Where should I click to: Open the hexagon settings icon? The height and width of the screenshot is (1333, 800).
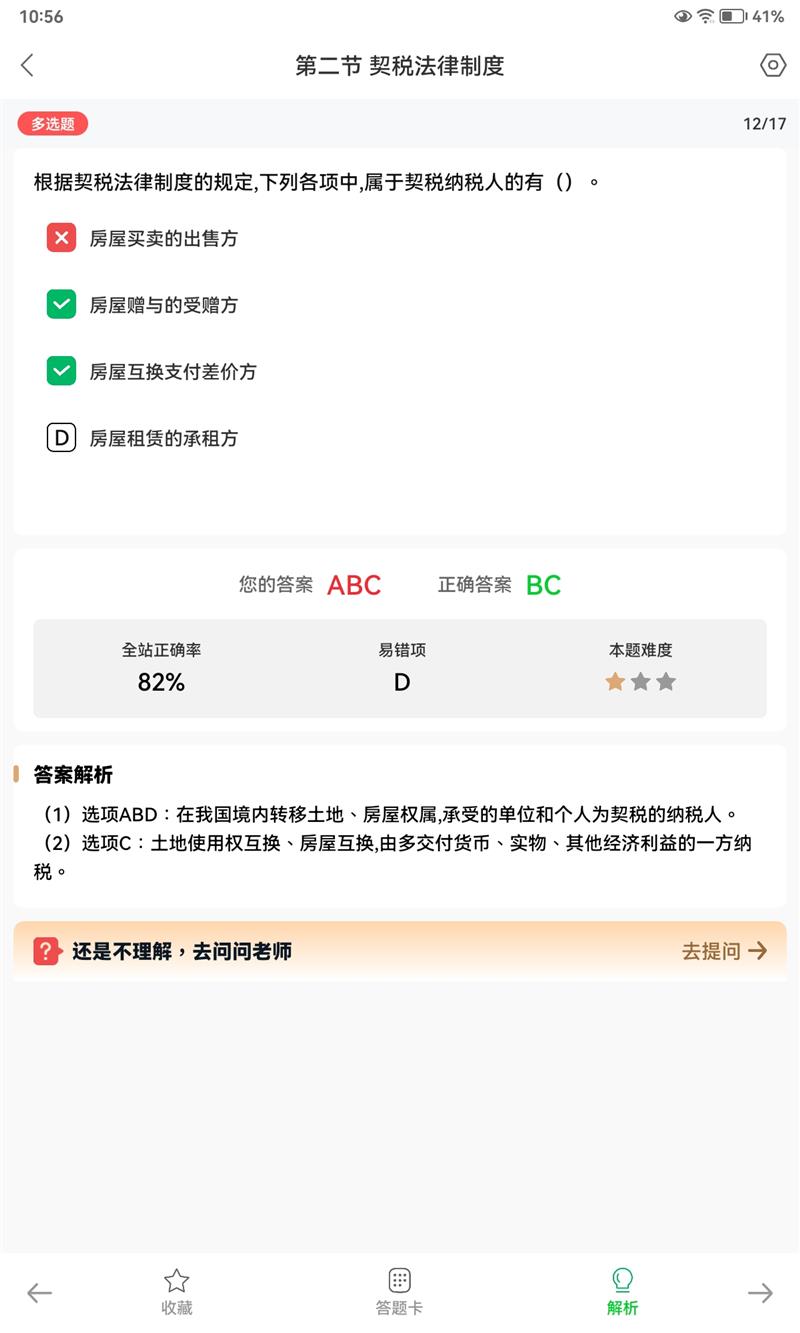773,66
